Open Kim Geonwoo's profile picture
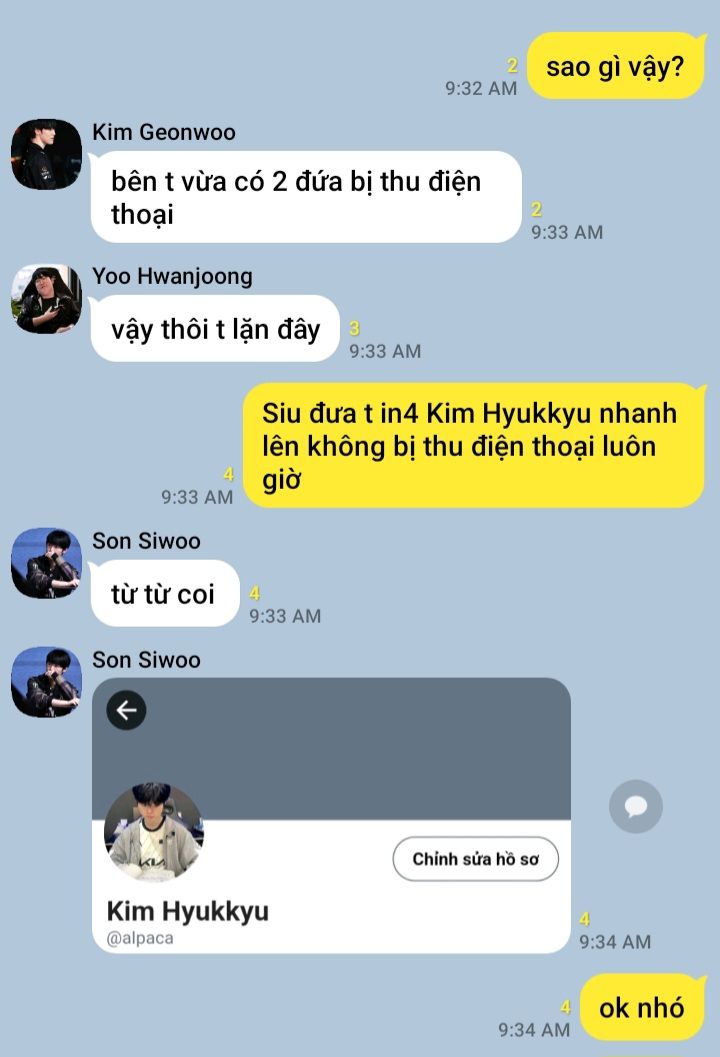Screen dimensions: 720x1057 pos(47,154)
